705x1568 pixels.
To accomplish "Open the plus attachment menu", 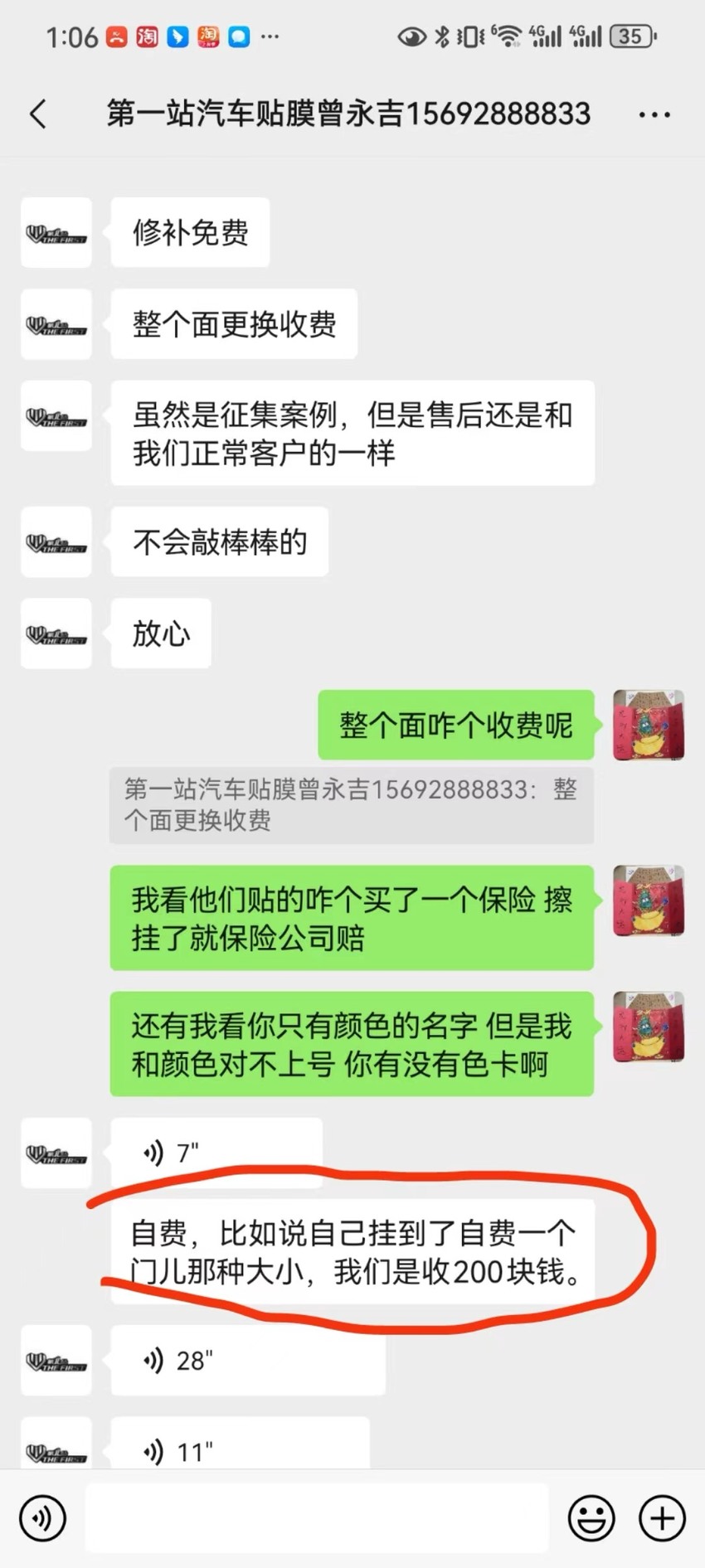I will pos(662,1518).
